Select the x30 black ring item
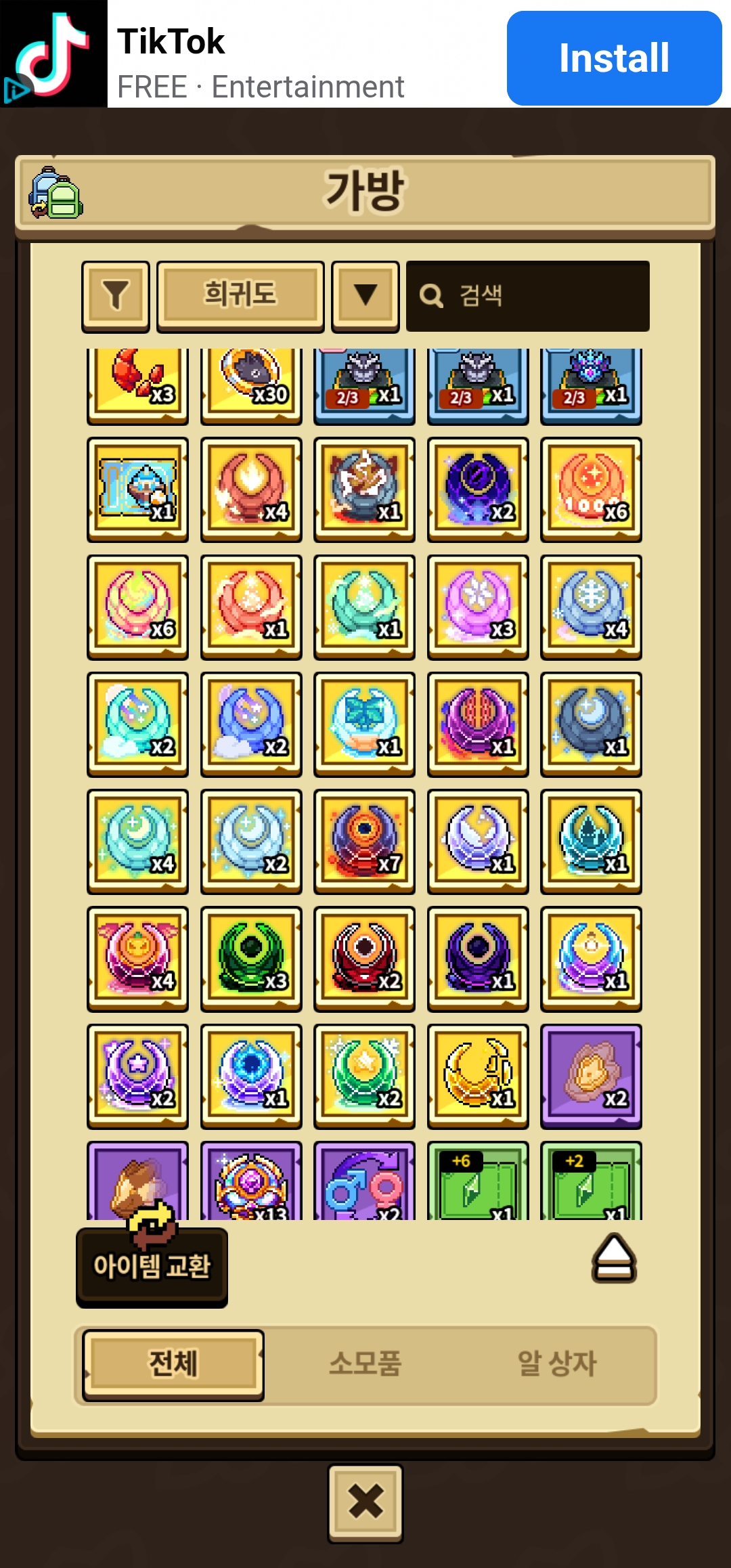This screenshot has width=731, height=1568. pos(251,383)
